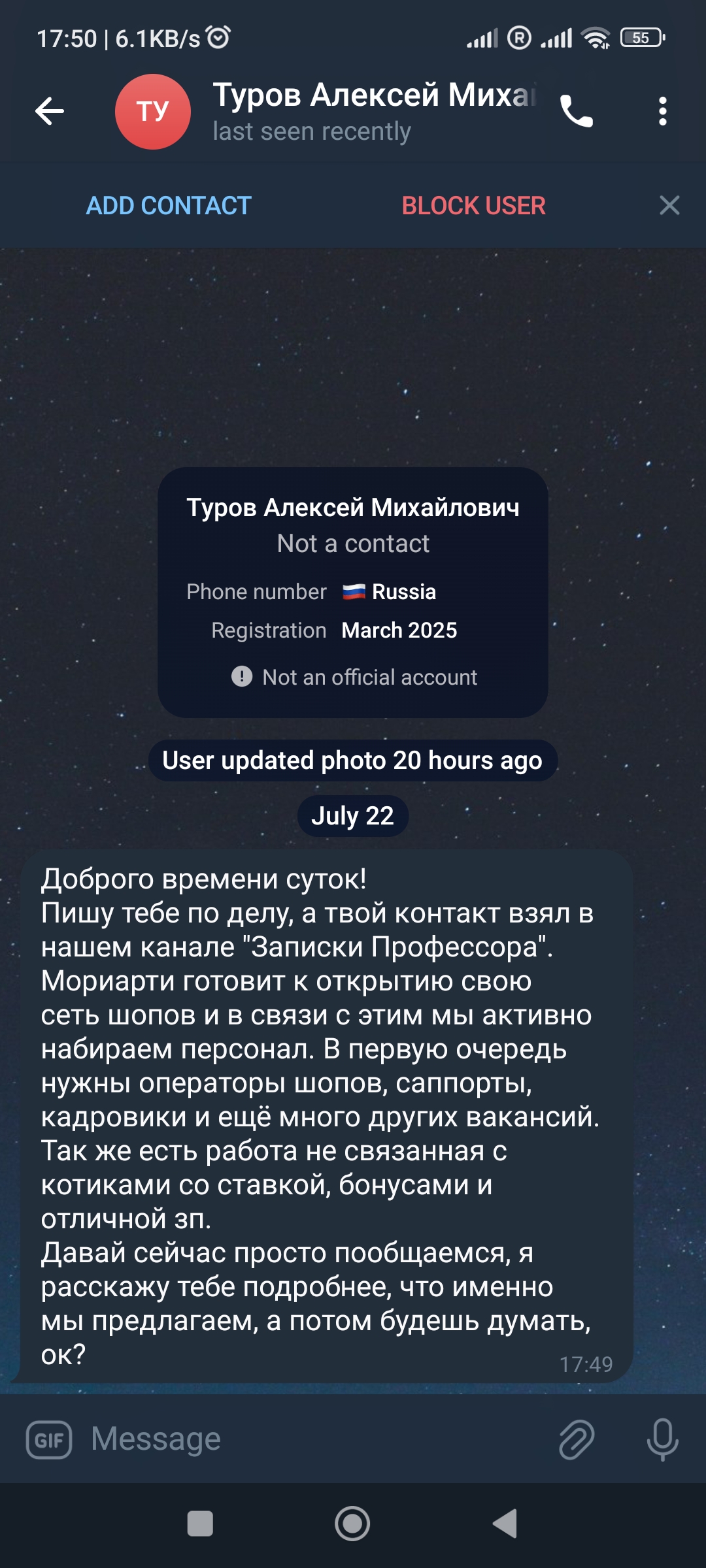Select ADD CONTACT

coord(169,206)
